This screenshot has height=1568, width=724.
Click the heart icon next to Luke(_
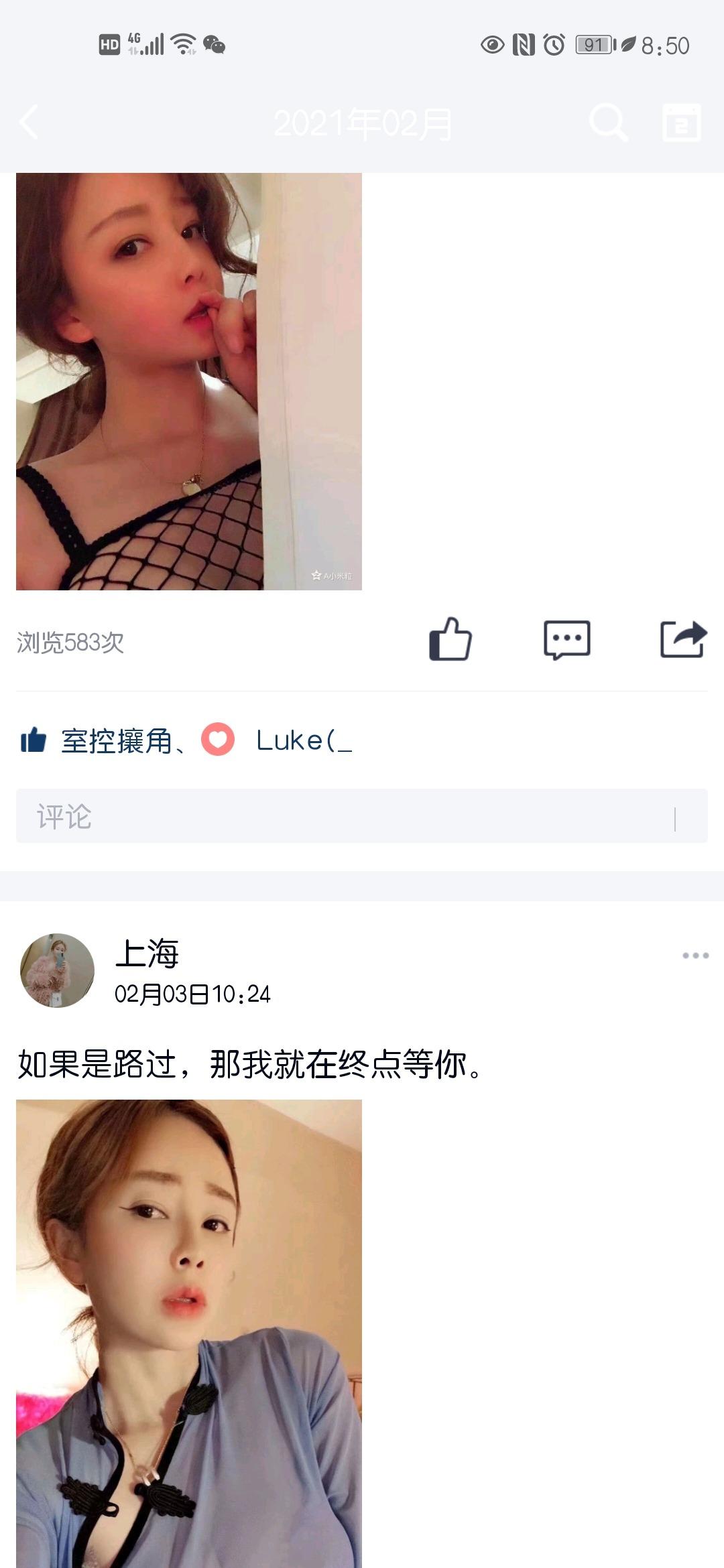click(x=217, y=742)
